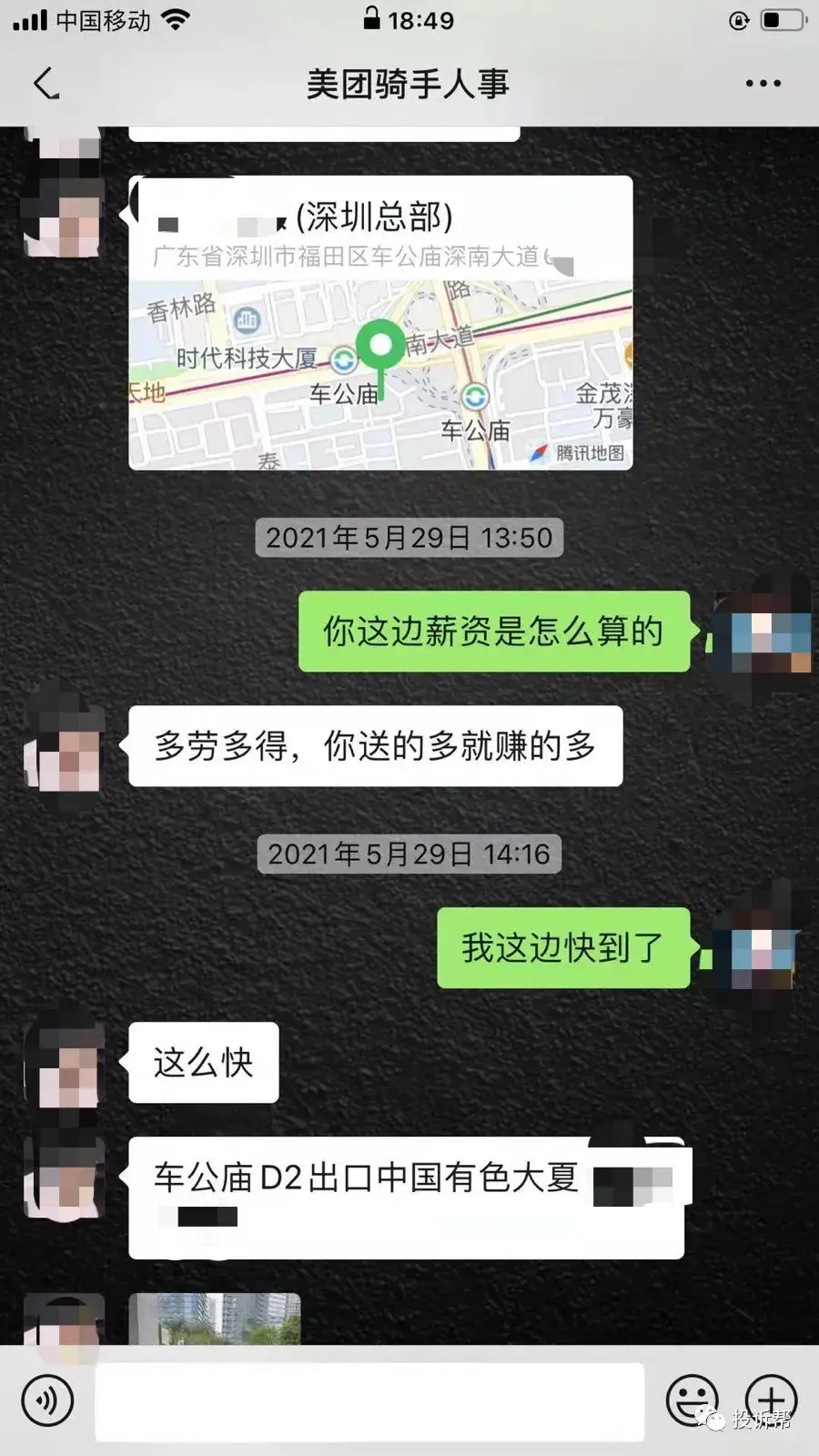Image resolution: width=819 pixels, height=1456 pixels.
Task: Open the plus attachments panel
Action: pos(771,1400)
